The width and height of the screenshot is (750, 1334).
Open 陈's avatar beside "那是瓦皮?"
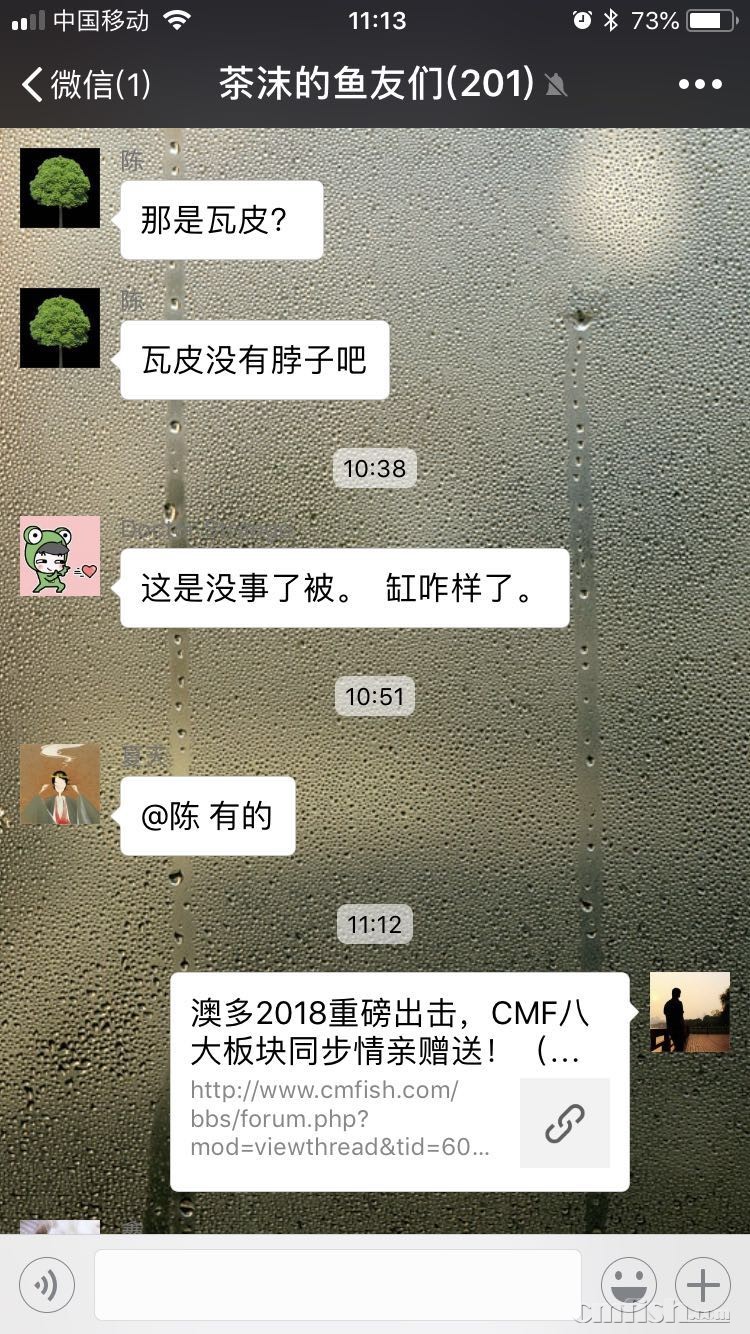(60, 188)
